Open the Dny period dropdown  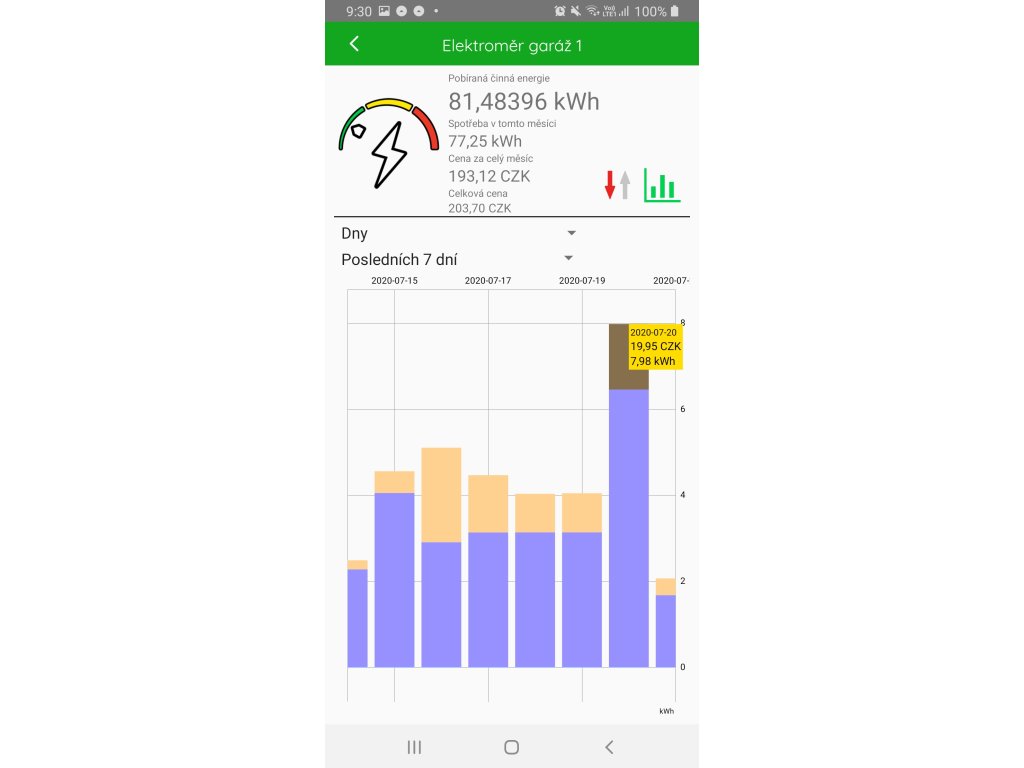(458, 233)
